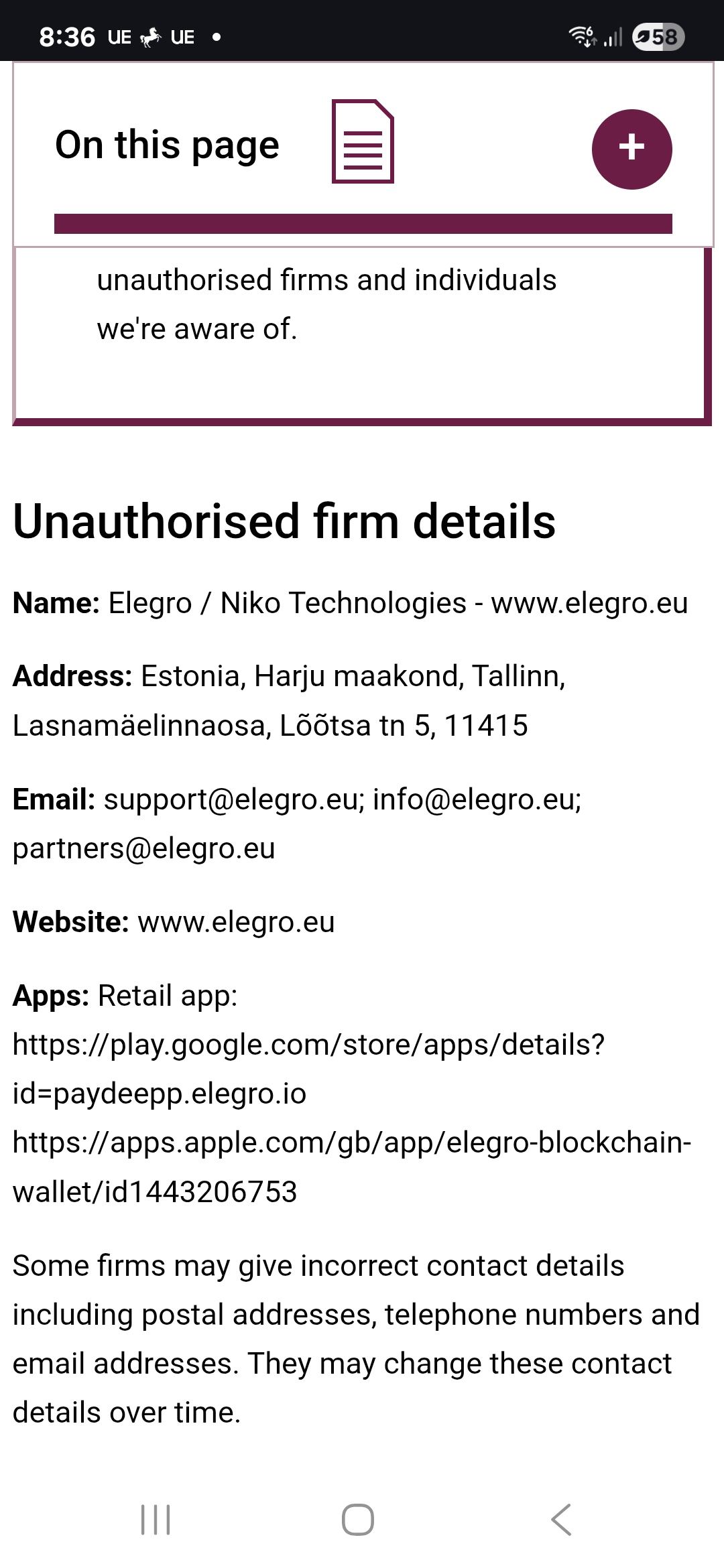Go back with the system back button

561,1519
